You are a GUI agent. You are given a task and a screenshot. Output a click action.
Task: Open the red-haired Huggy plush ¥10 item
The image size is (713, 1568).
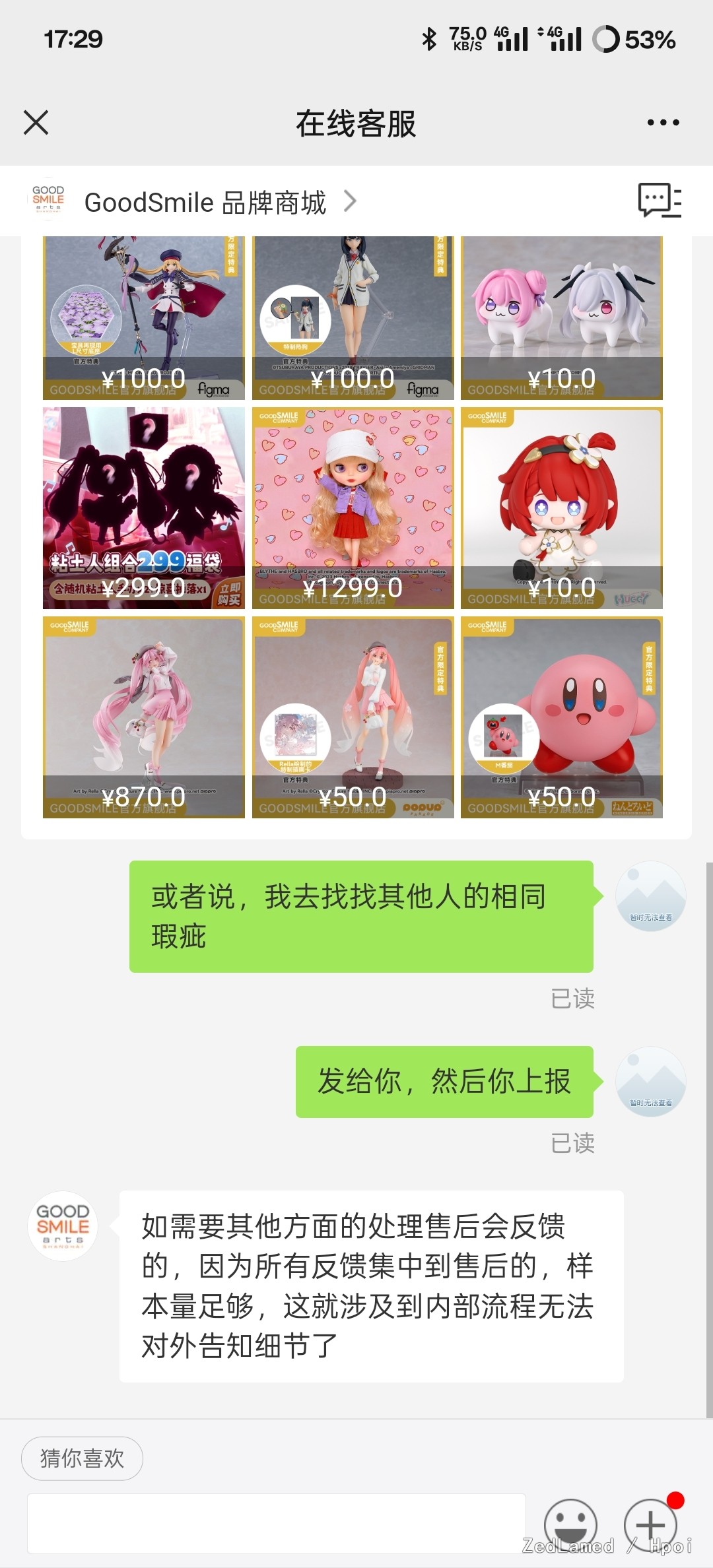pyautogui.click(x=562, y=508)
